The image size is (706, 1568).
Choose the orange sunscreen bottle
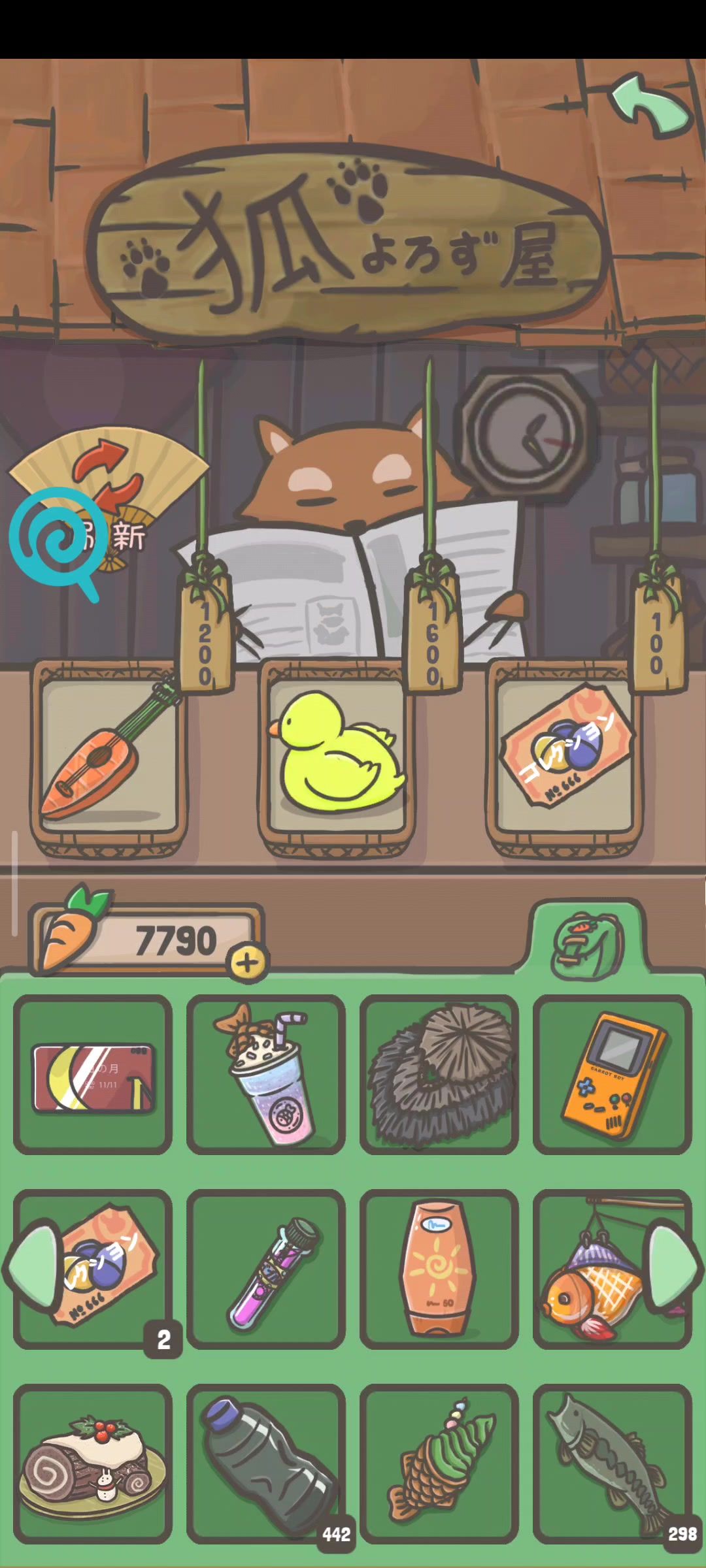(x=439, y=1269)
